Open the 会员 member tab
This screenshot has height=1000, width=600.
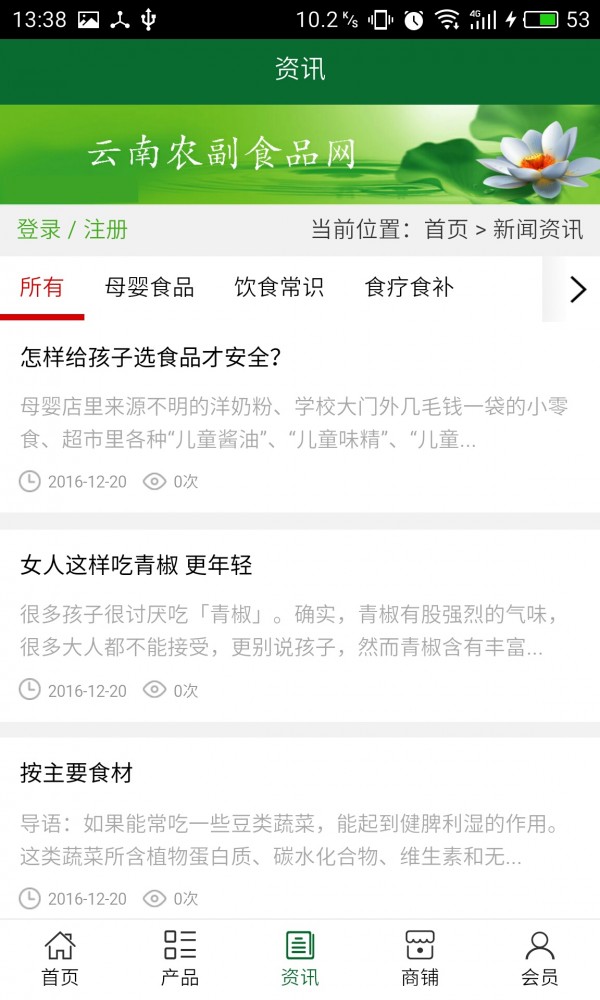[x=540, y=959]
